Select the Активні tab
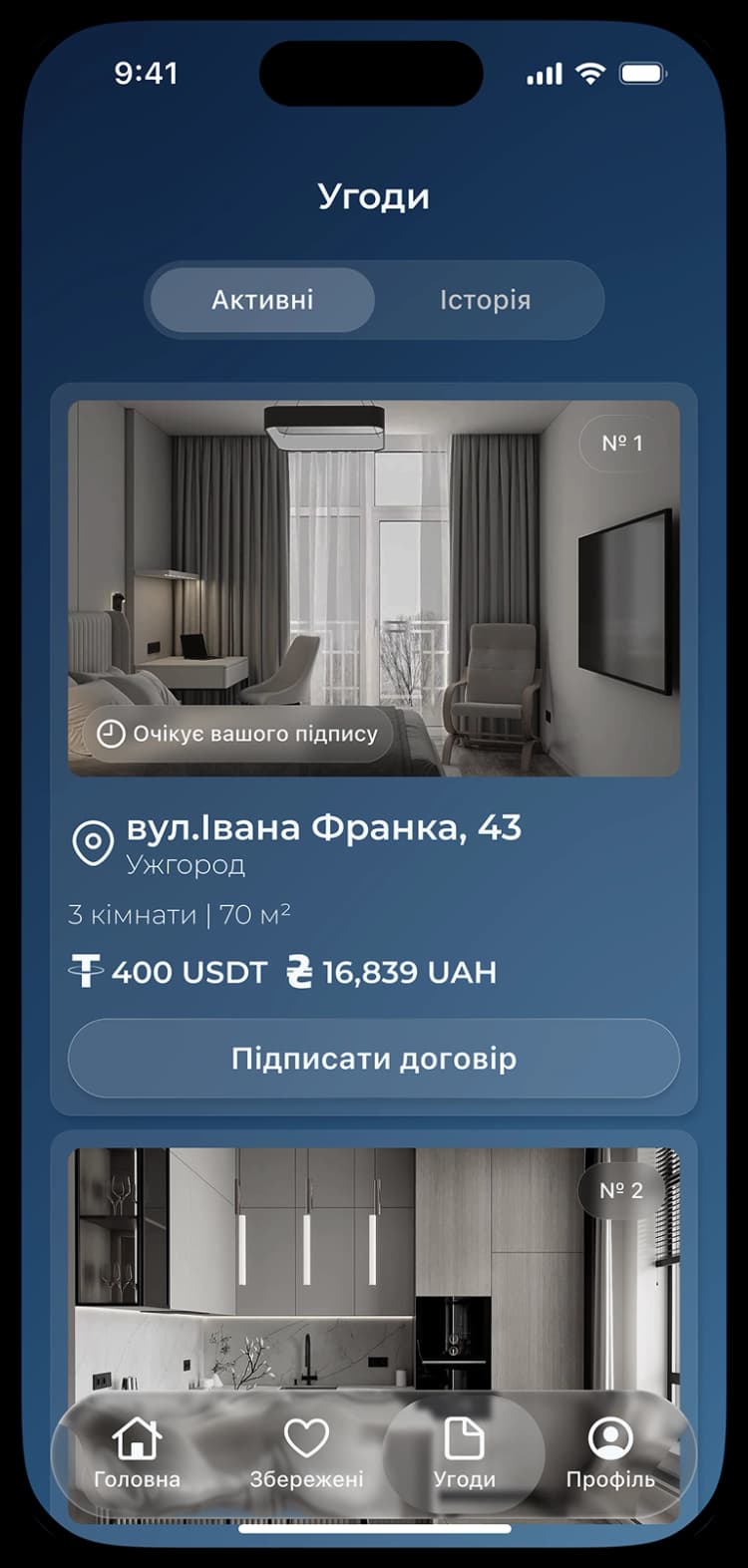Image resolution: width=748 pixels, height=1568 pixels. tap(260, 300)
